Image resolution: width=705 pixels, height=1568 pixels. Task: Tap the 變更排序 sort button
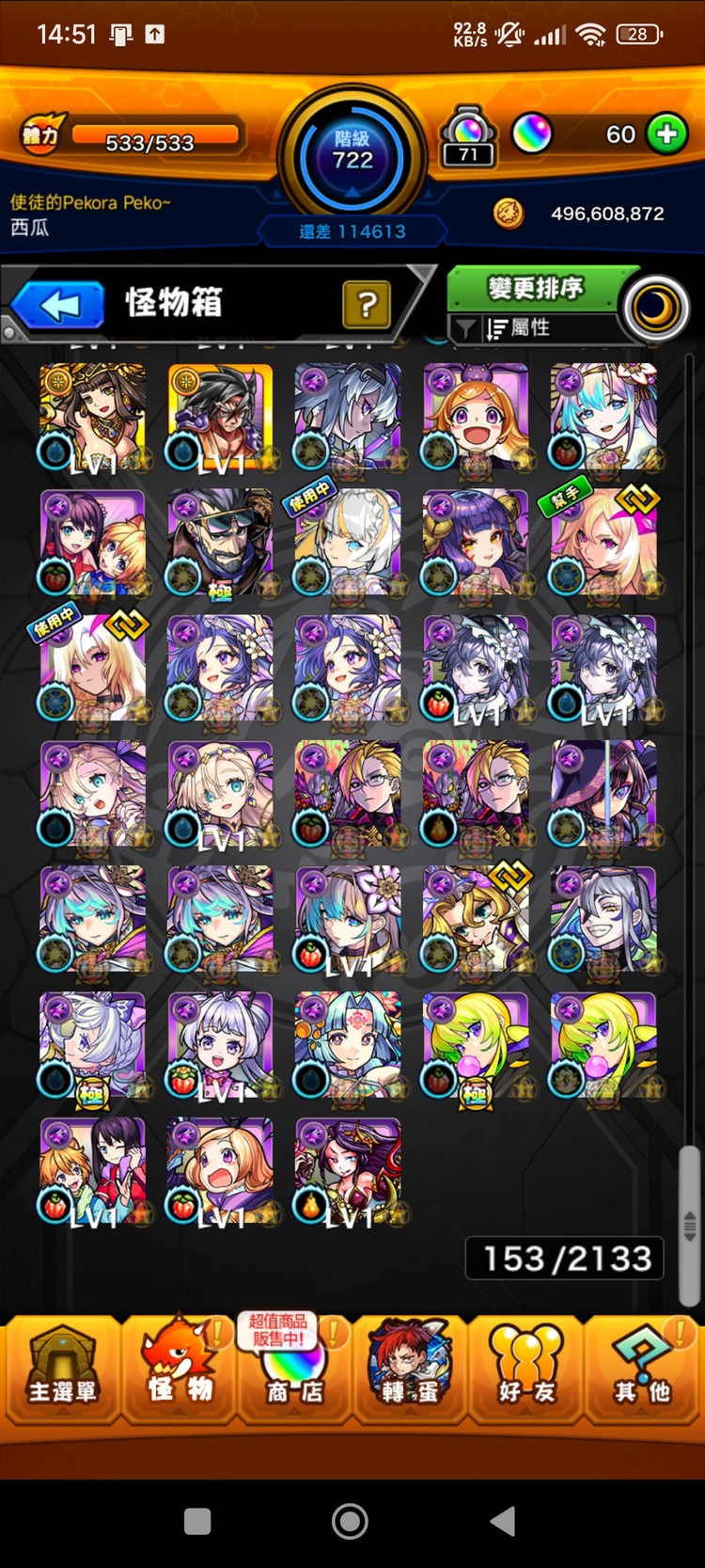[x=535, y=288]
